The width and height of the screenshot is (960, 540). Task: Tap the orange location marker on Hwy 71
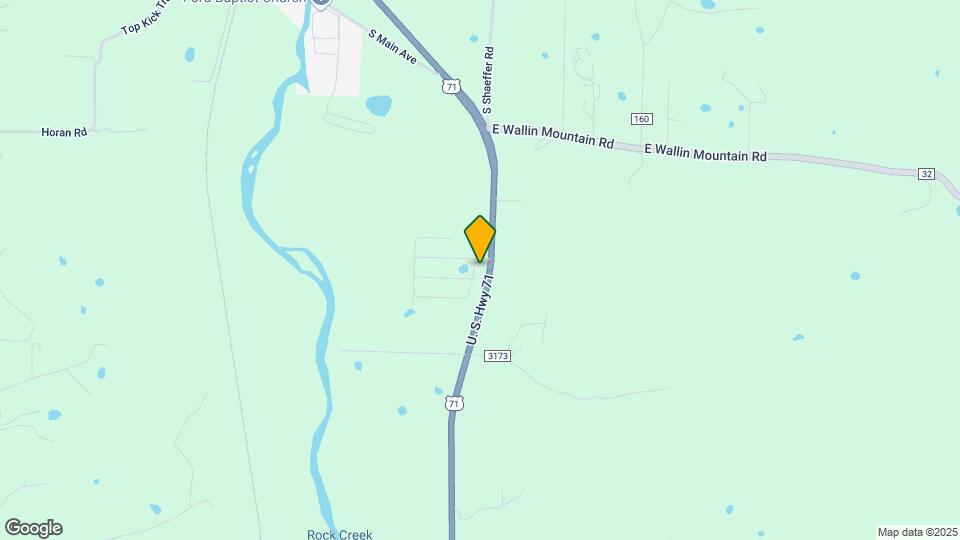tap(480, 238)
